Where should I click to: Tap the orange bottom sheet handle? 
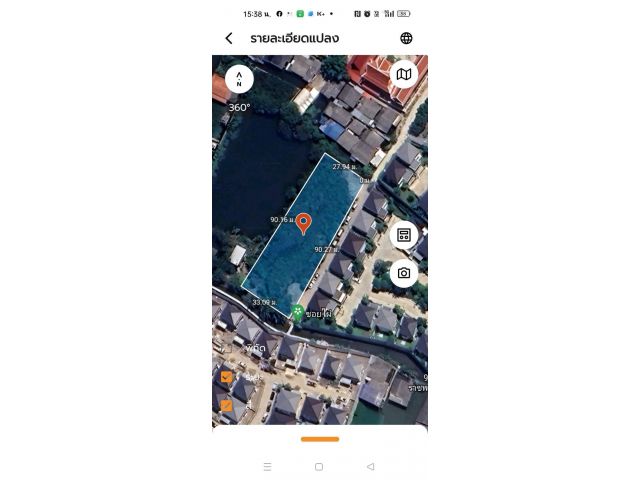click(x=320, y=438)
